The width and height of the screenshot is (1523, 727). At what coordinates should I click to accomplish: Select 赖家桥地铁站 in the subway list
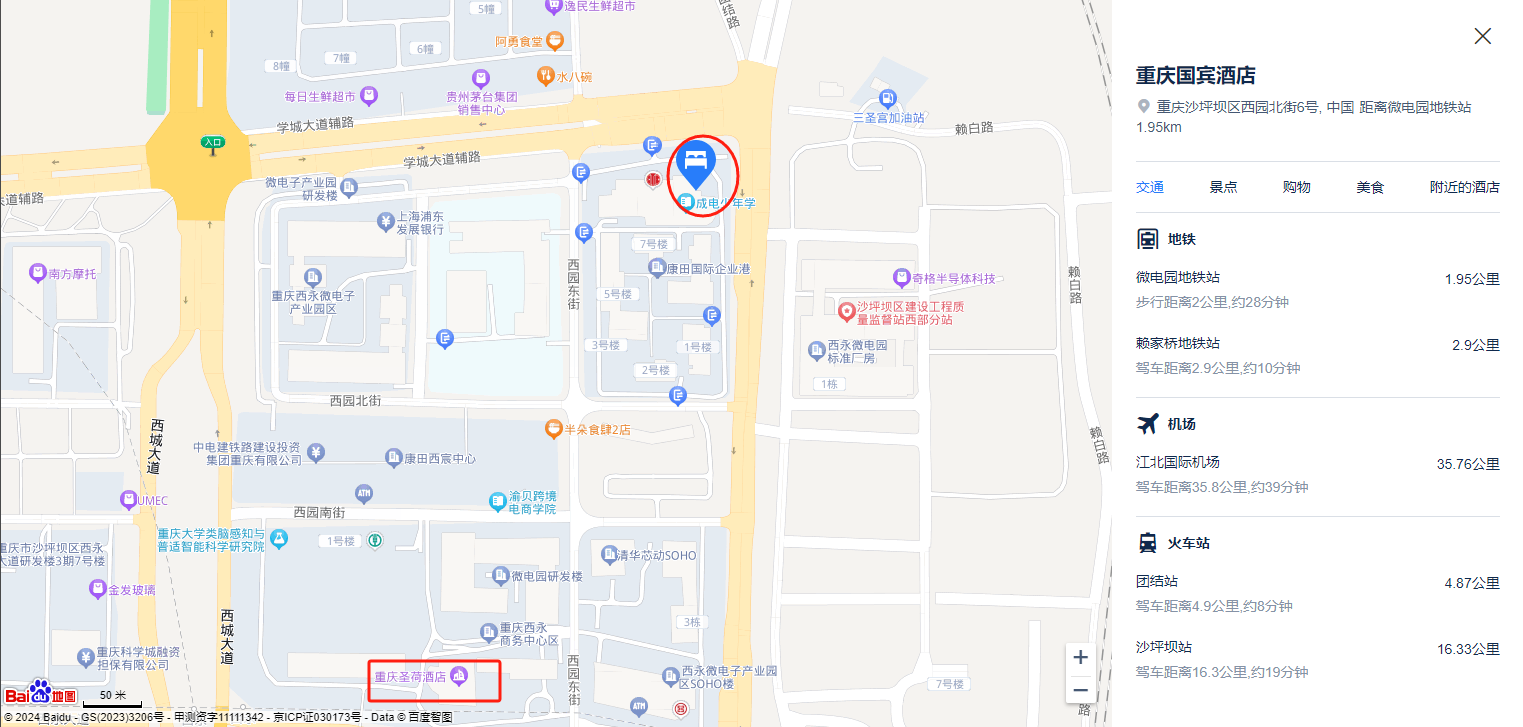[x=1177, y=344]
